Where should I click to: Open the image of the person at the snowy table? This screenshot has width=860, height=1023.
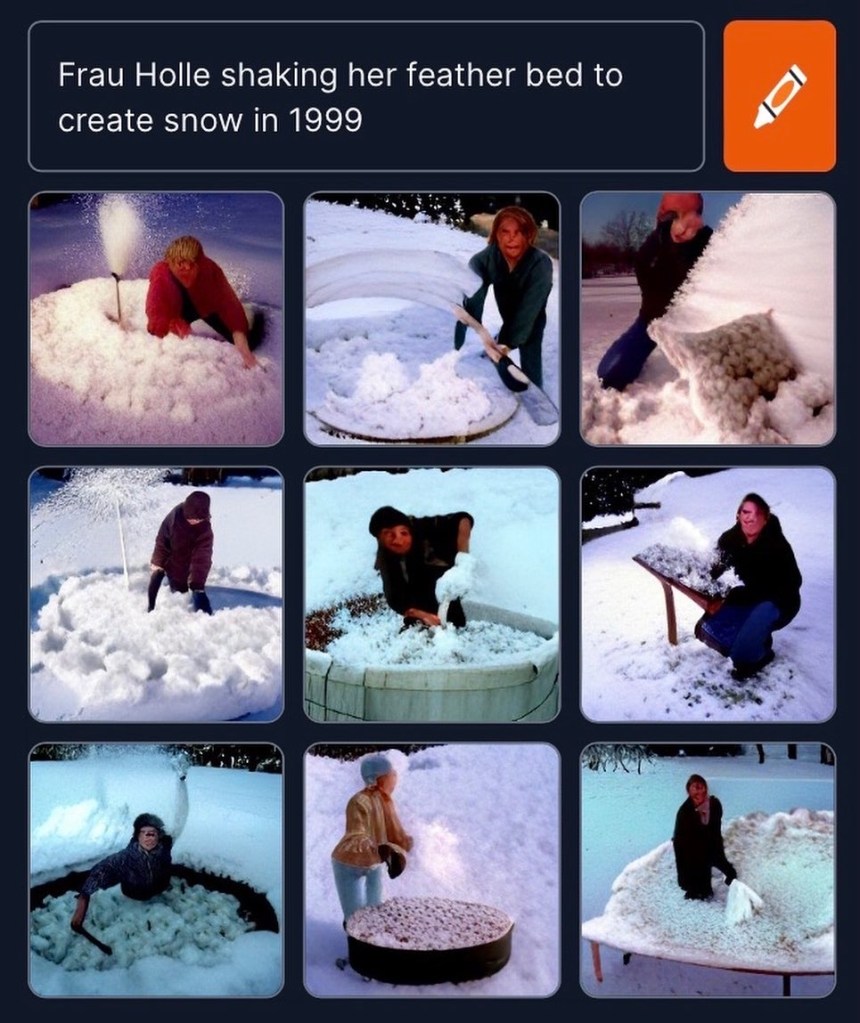(707, 594)
